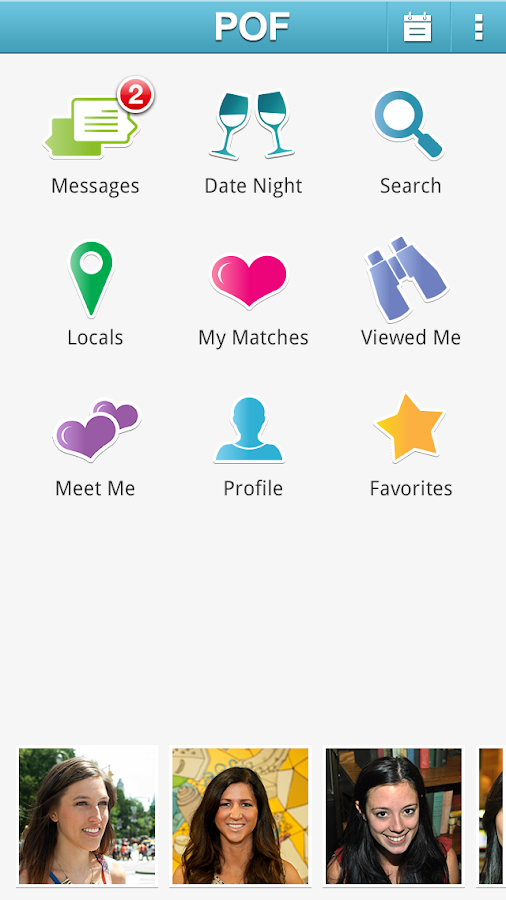See who Viewed Me
Viewport: 506px width, 900px height.
point(410,292)
